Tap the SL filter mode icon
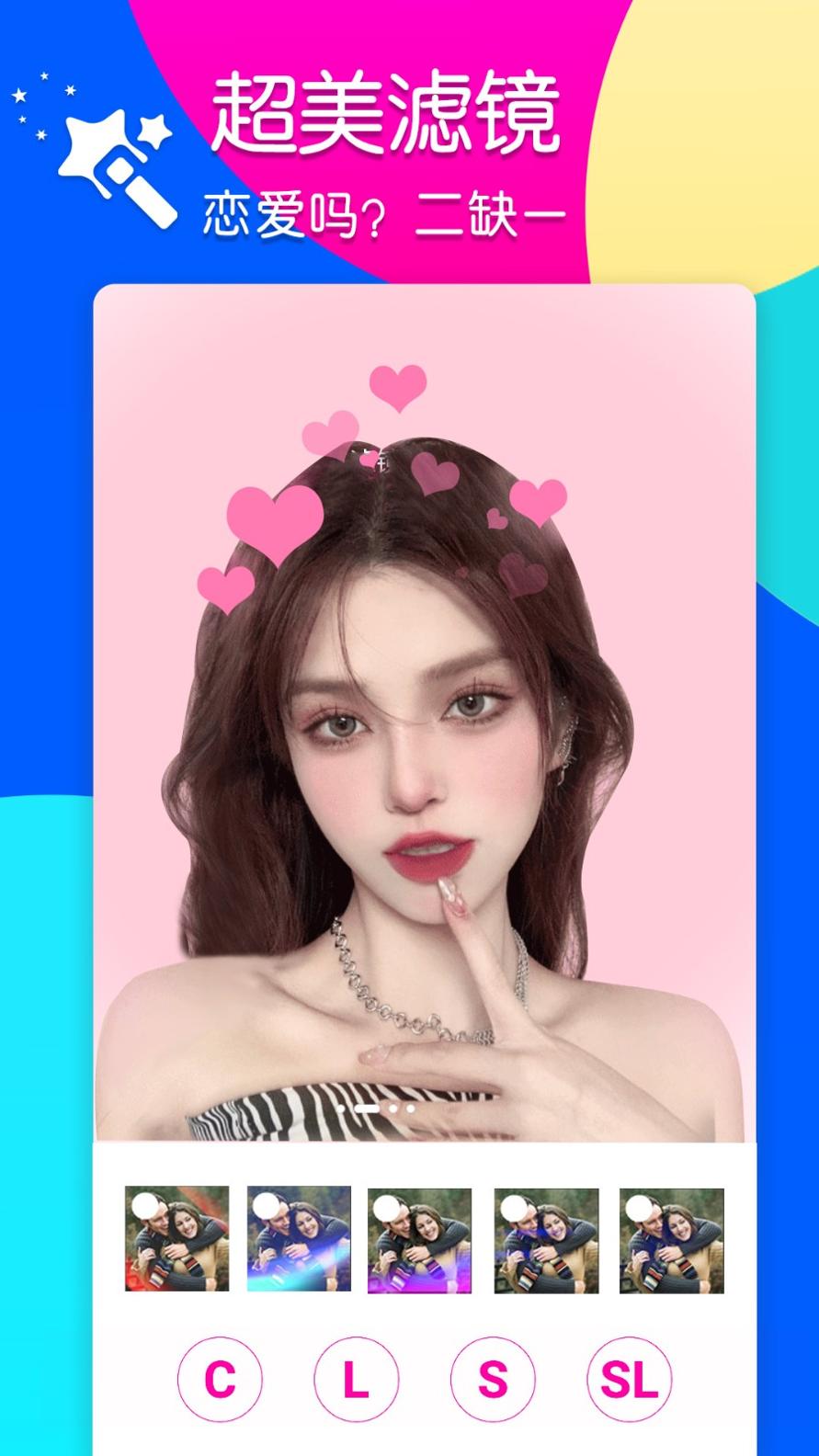819x1456 pixels. (x=628, y=1380)
